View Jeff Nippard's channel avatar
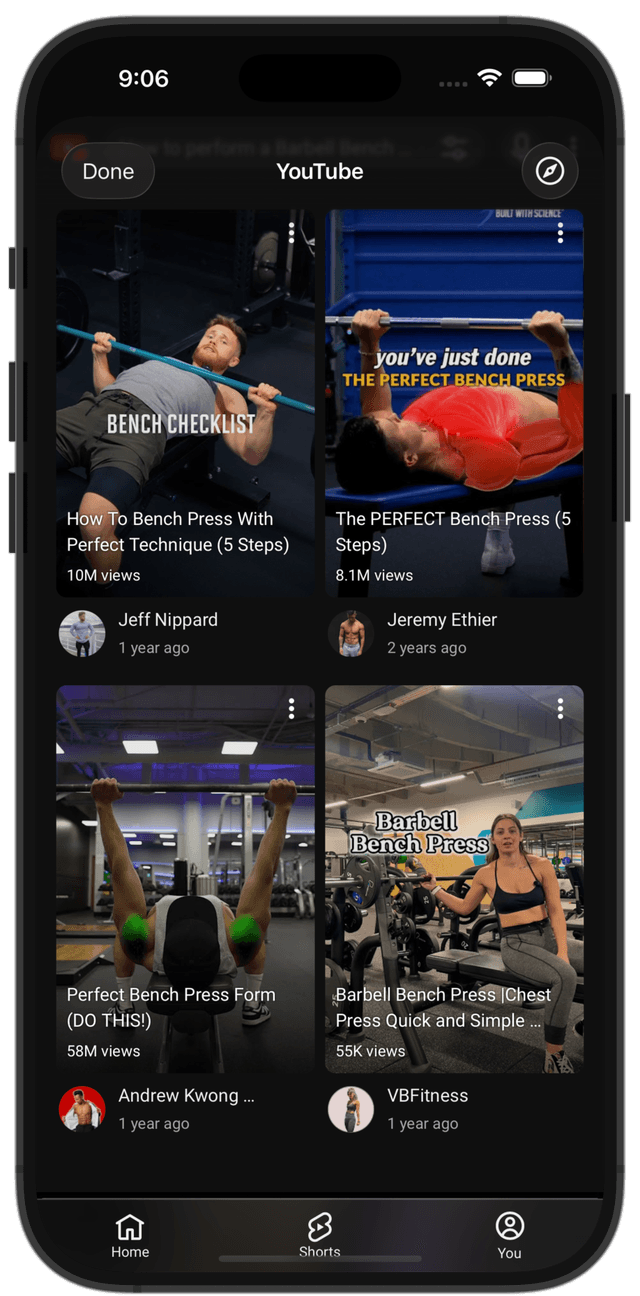This screenshot has height=1296, width=640. point(82,633)
